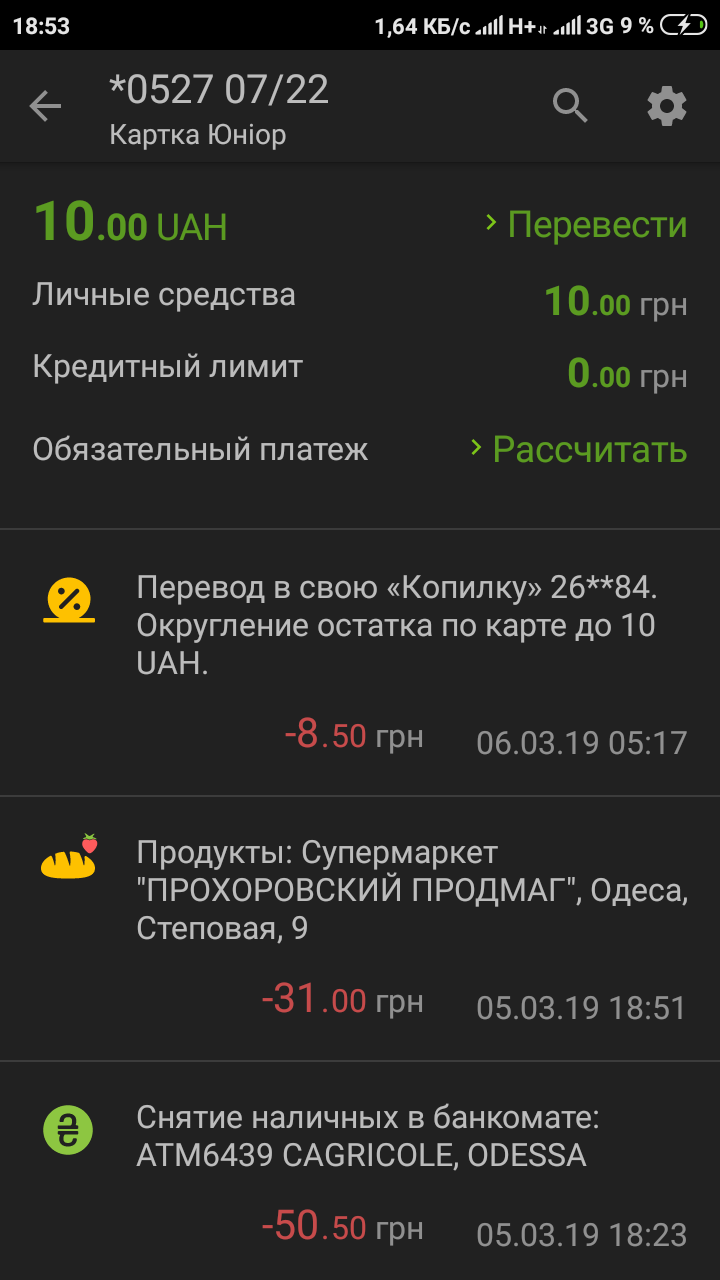Tap the Перевести link

(587, 224)
